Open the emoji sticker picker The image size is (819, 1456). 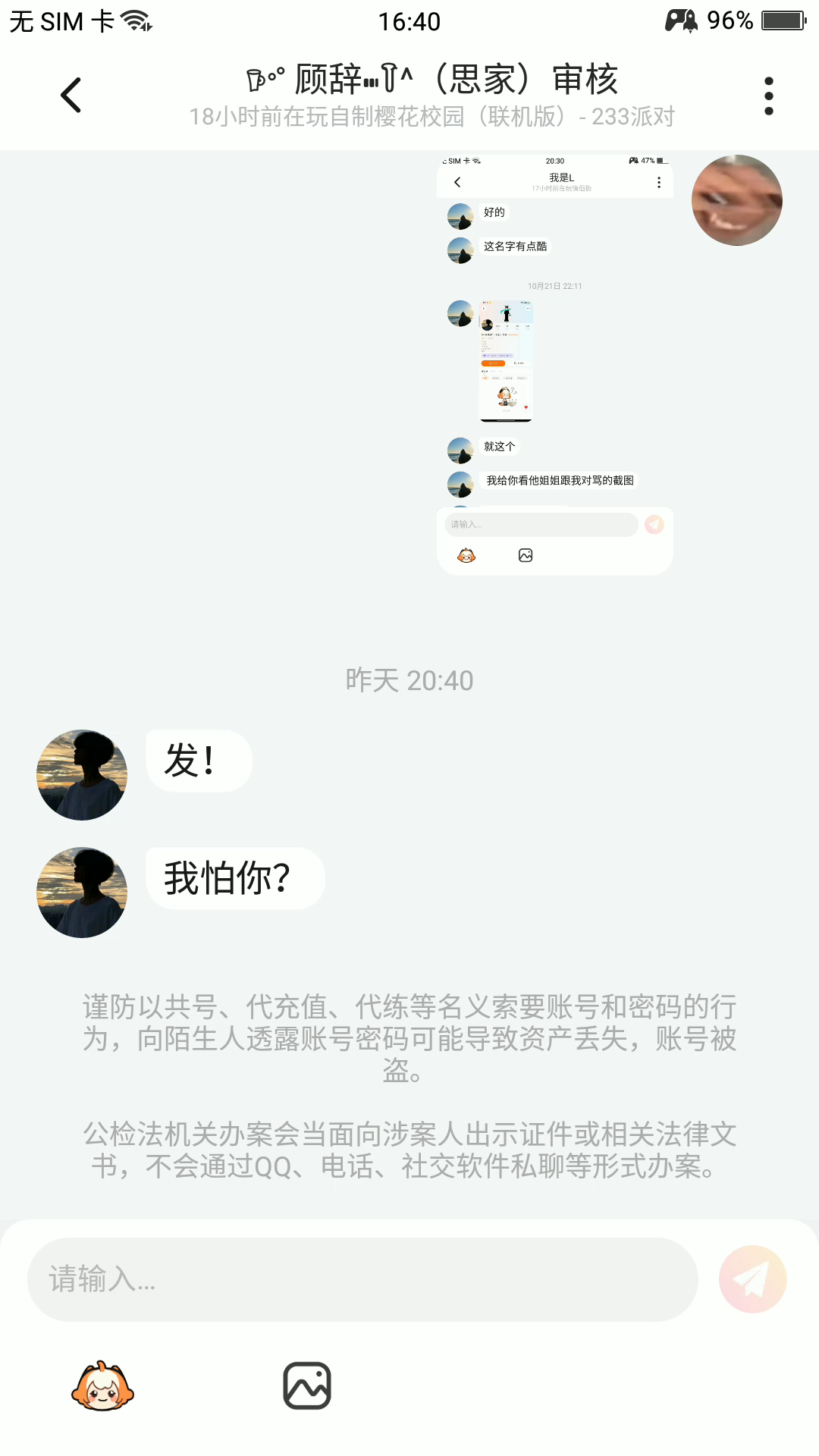coord(102,1386)
